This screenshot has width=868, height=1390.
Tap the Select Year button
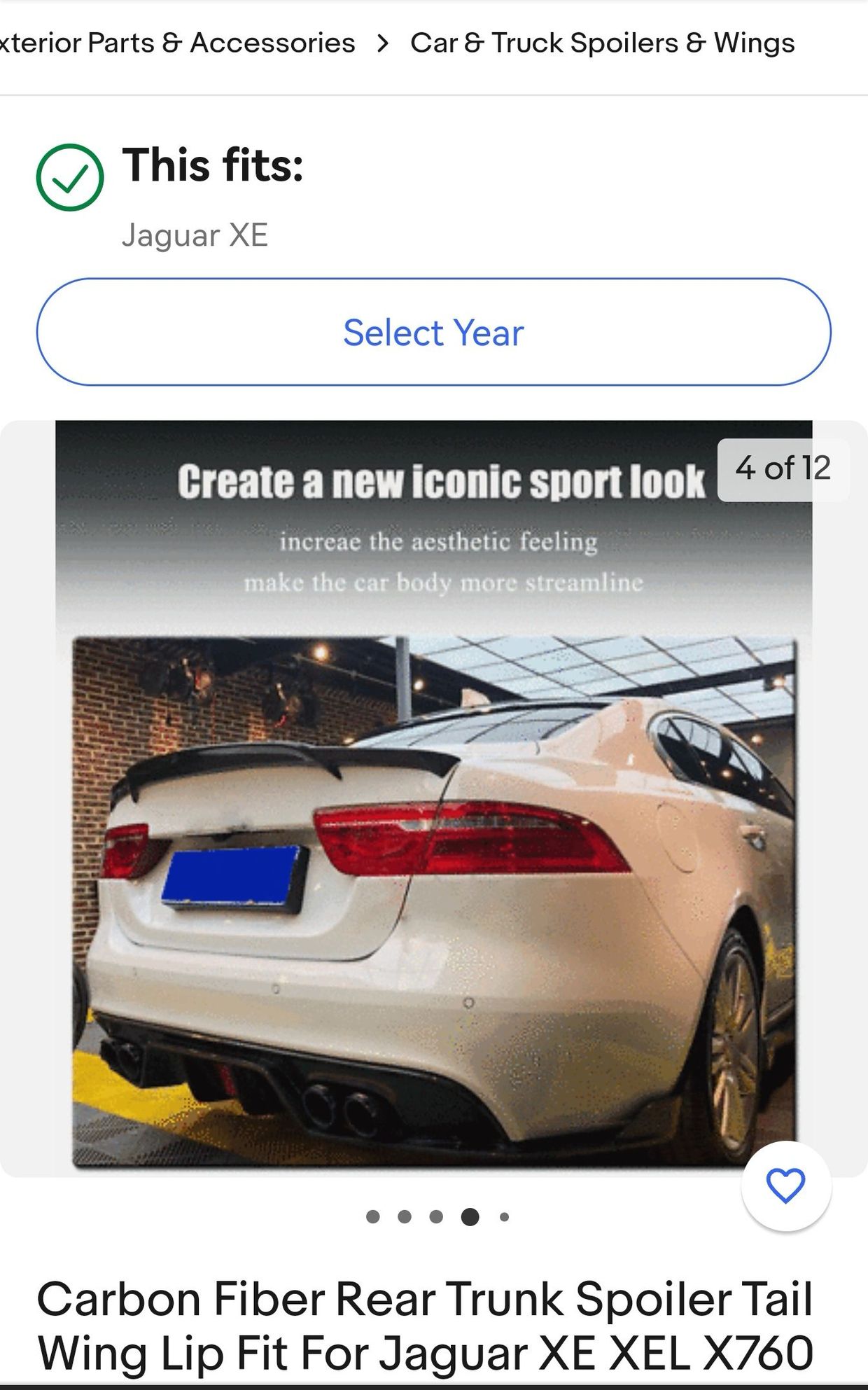434,332
